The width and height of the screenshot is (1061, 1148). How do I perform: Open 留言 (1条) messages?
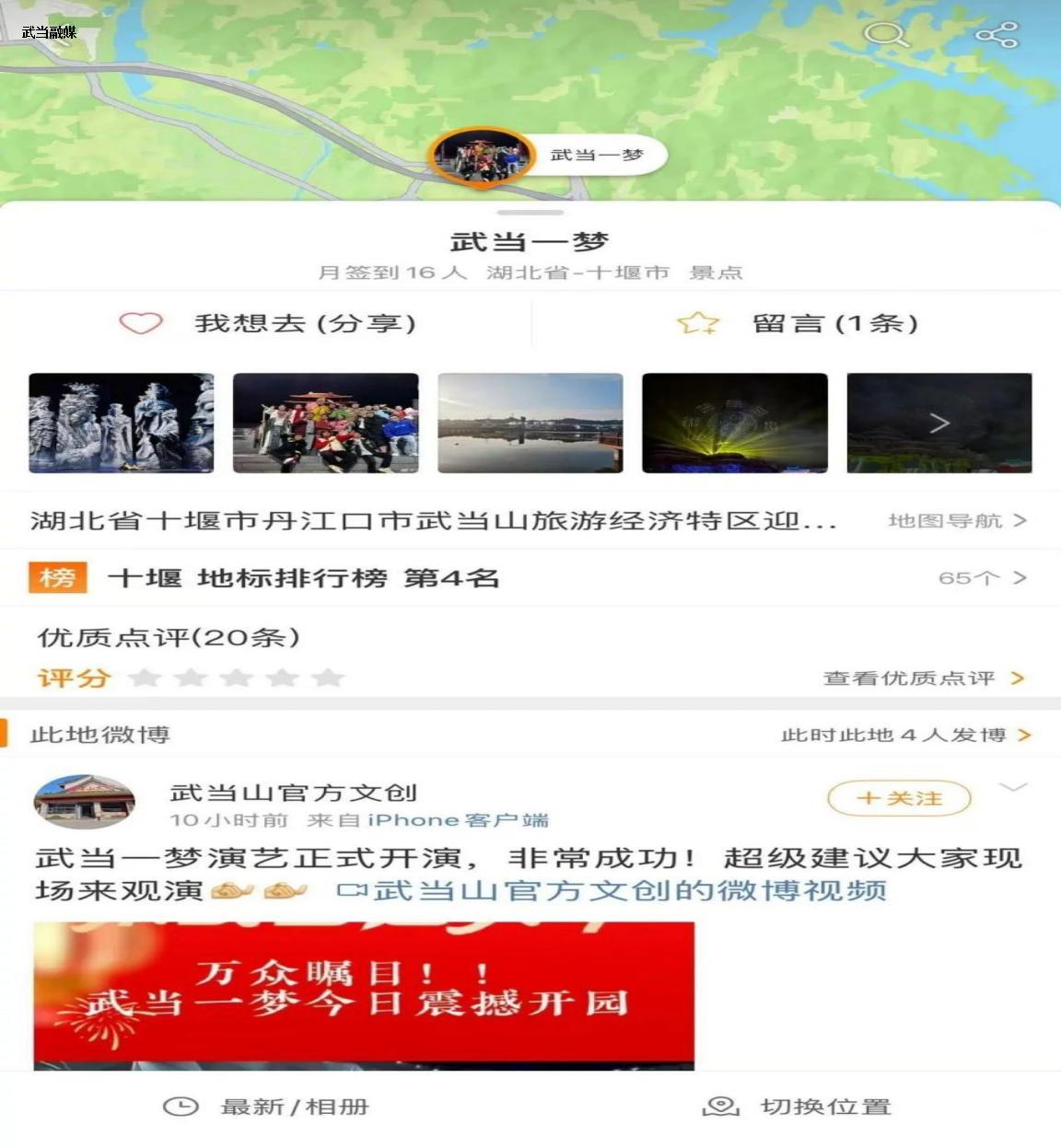click(798, 324)
